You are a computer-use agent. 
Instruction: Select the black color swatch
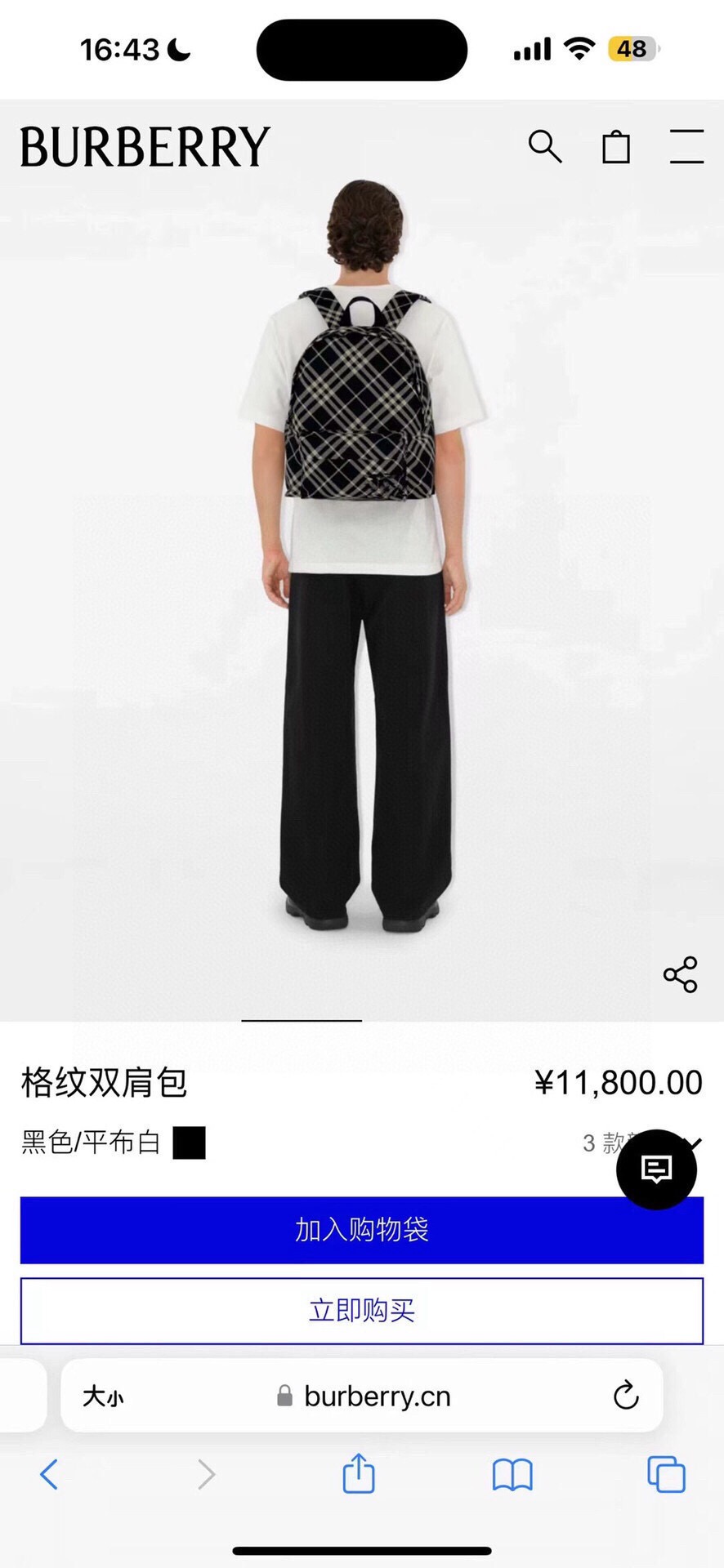189,1143
